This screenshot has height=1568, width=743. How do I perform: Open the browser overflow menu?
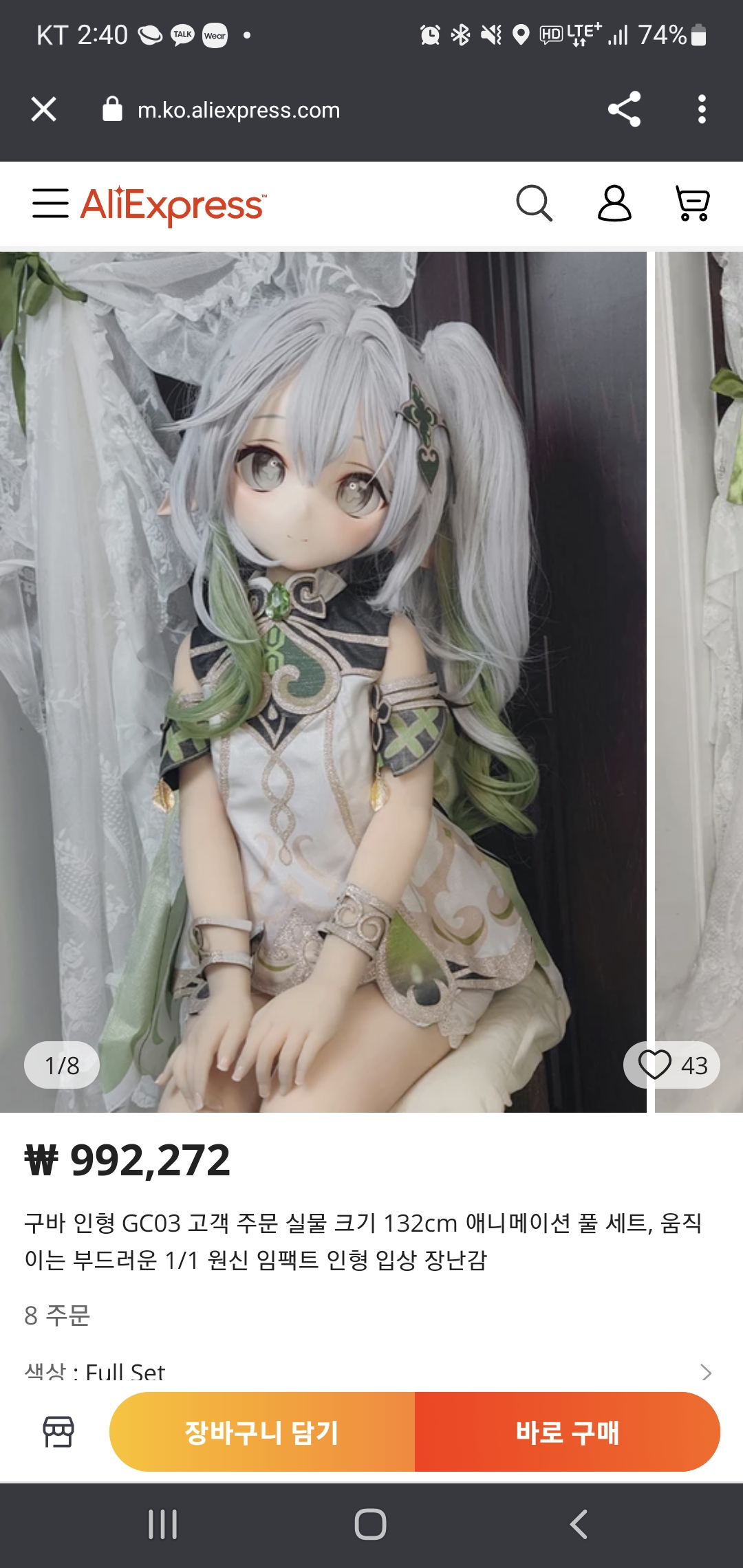coord(701,109)
